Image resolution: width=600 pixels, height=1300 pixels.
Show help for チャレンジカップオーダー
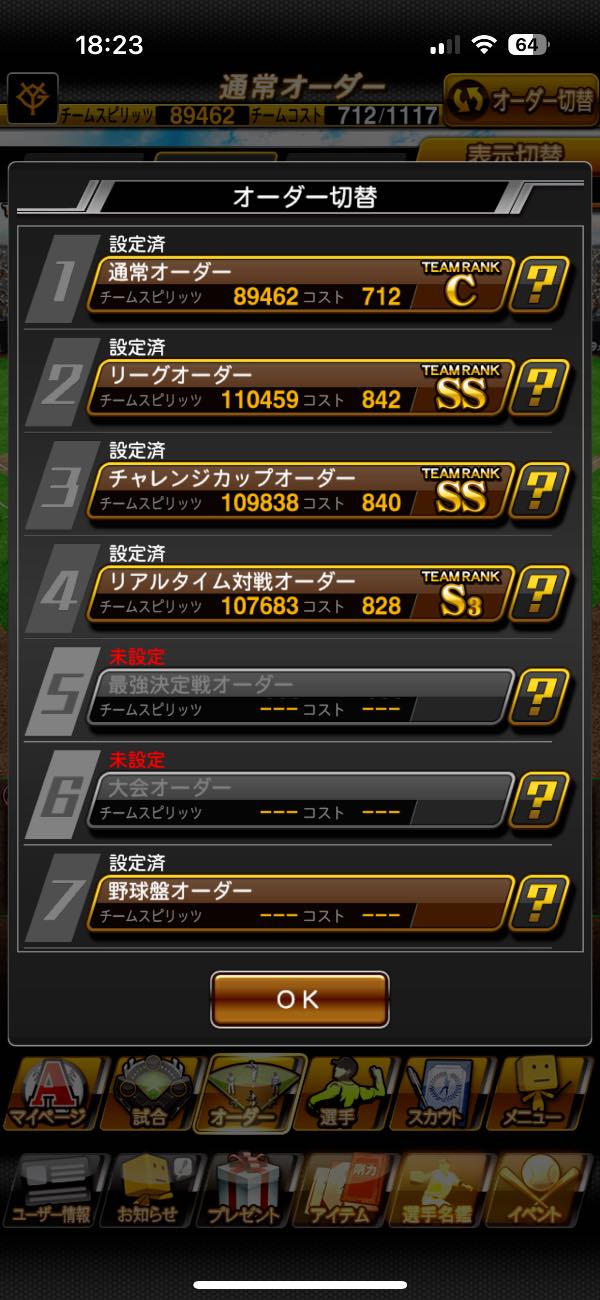tap(540, 492)
